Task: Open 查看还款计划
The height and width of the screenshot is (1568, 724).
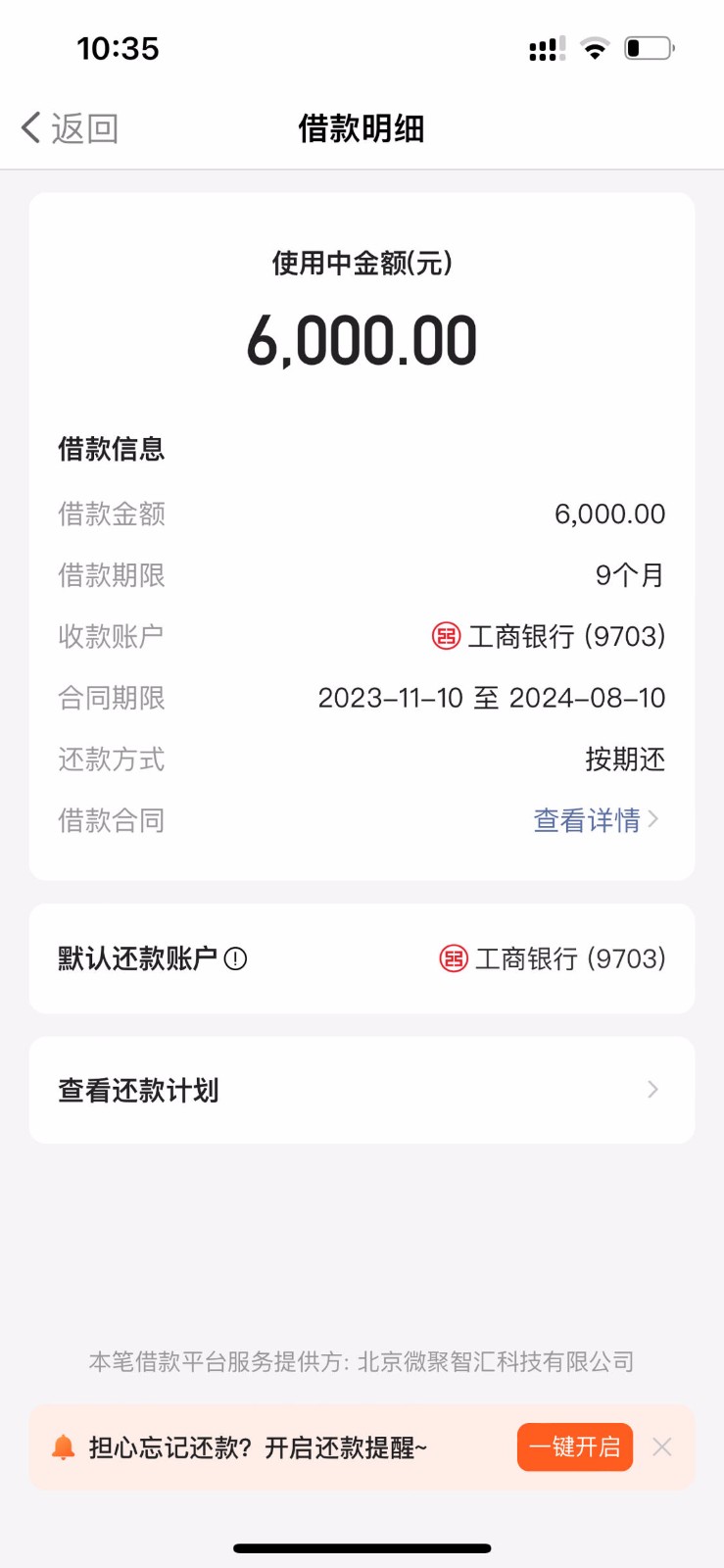Action: (x=362, y=1090)
